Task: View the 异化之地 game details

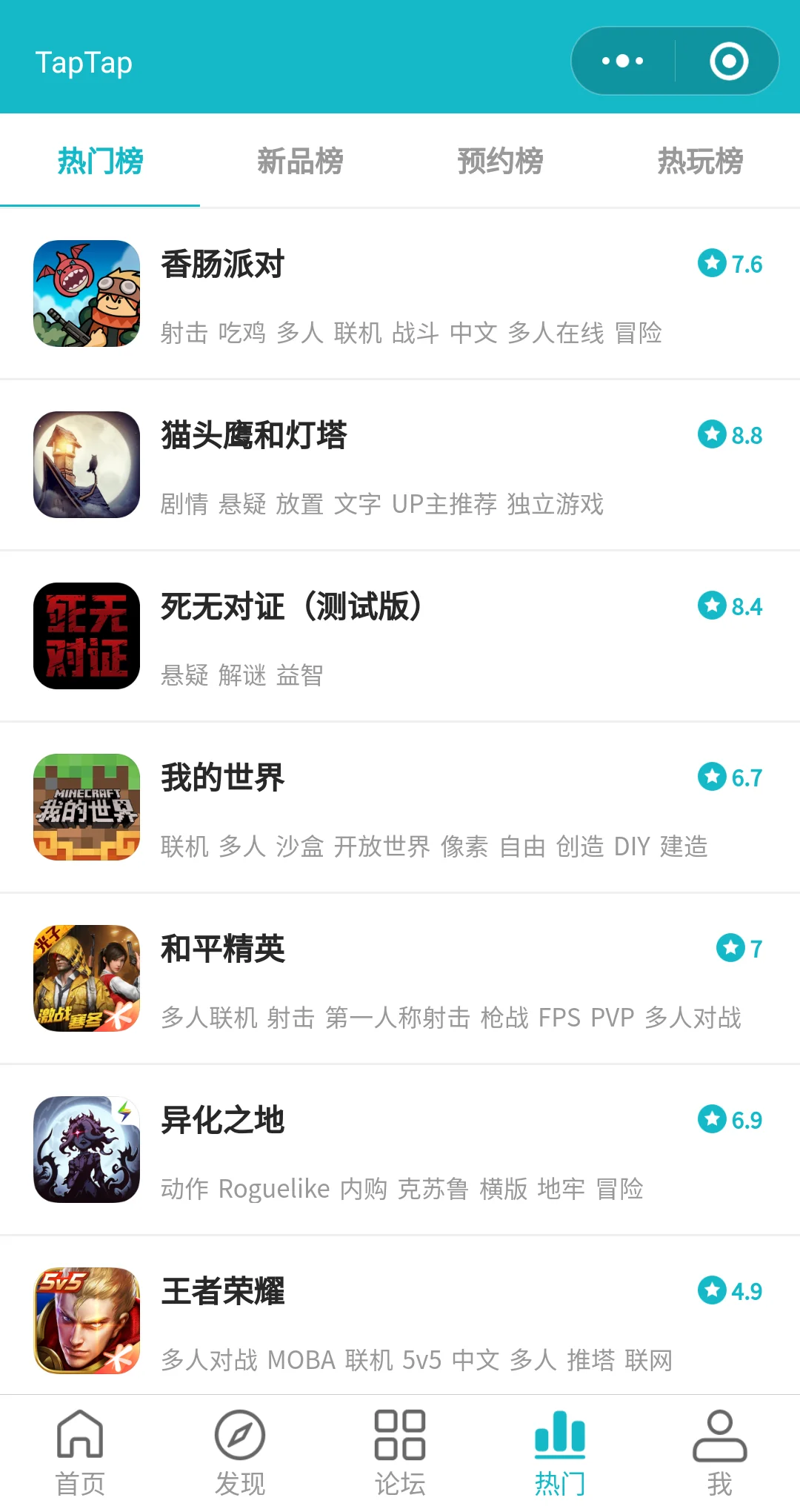Action: [223, 1121]
